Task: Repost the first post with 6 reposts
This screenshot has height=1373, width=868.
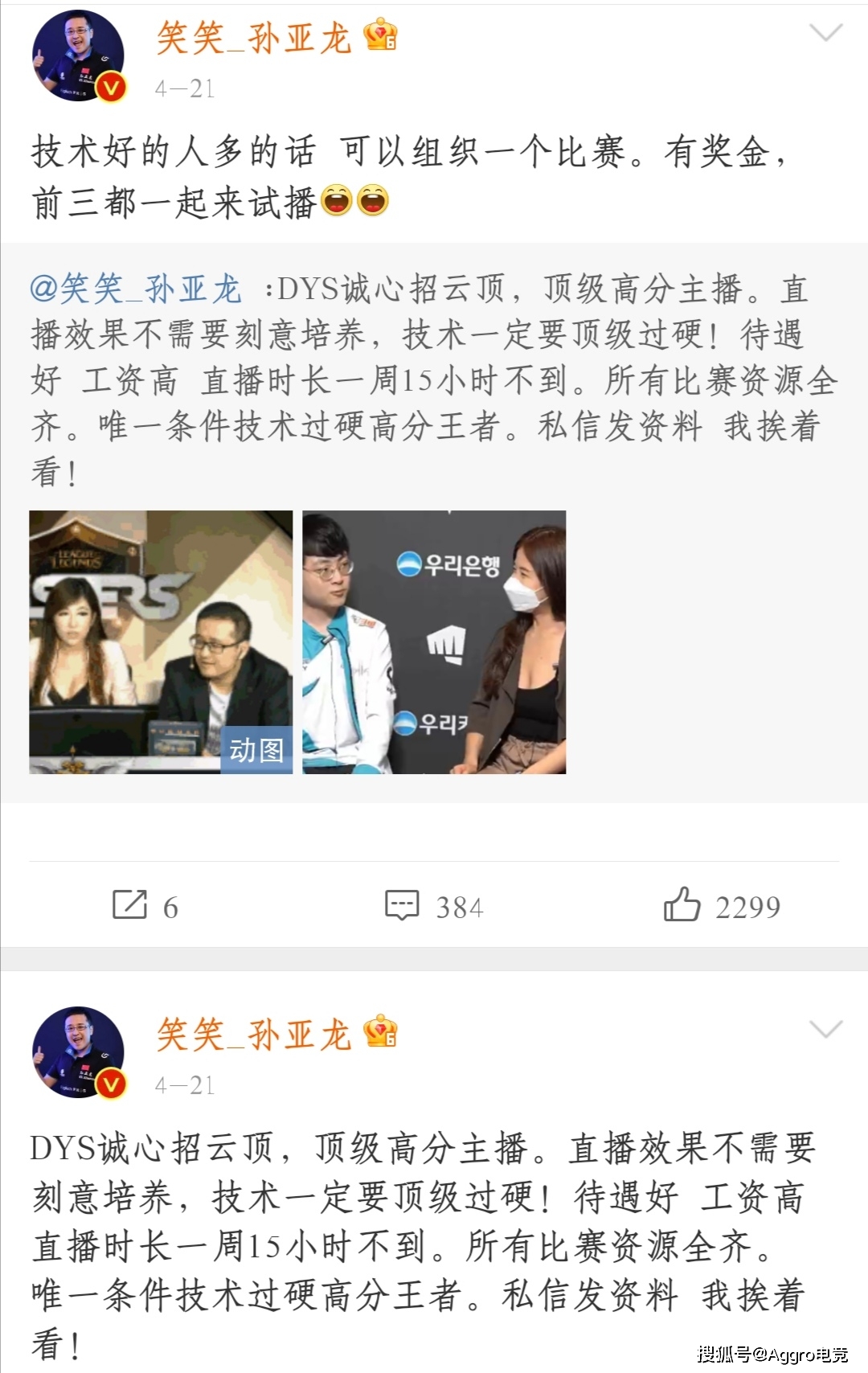Action: 145,906
